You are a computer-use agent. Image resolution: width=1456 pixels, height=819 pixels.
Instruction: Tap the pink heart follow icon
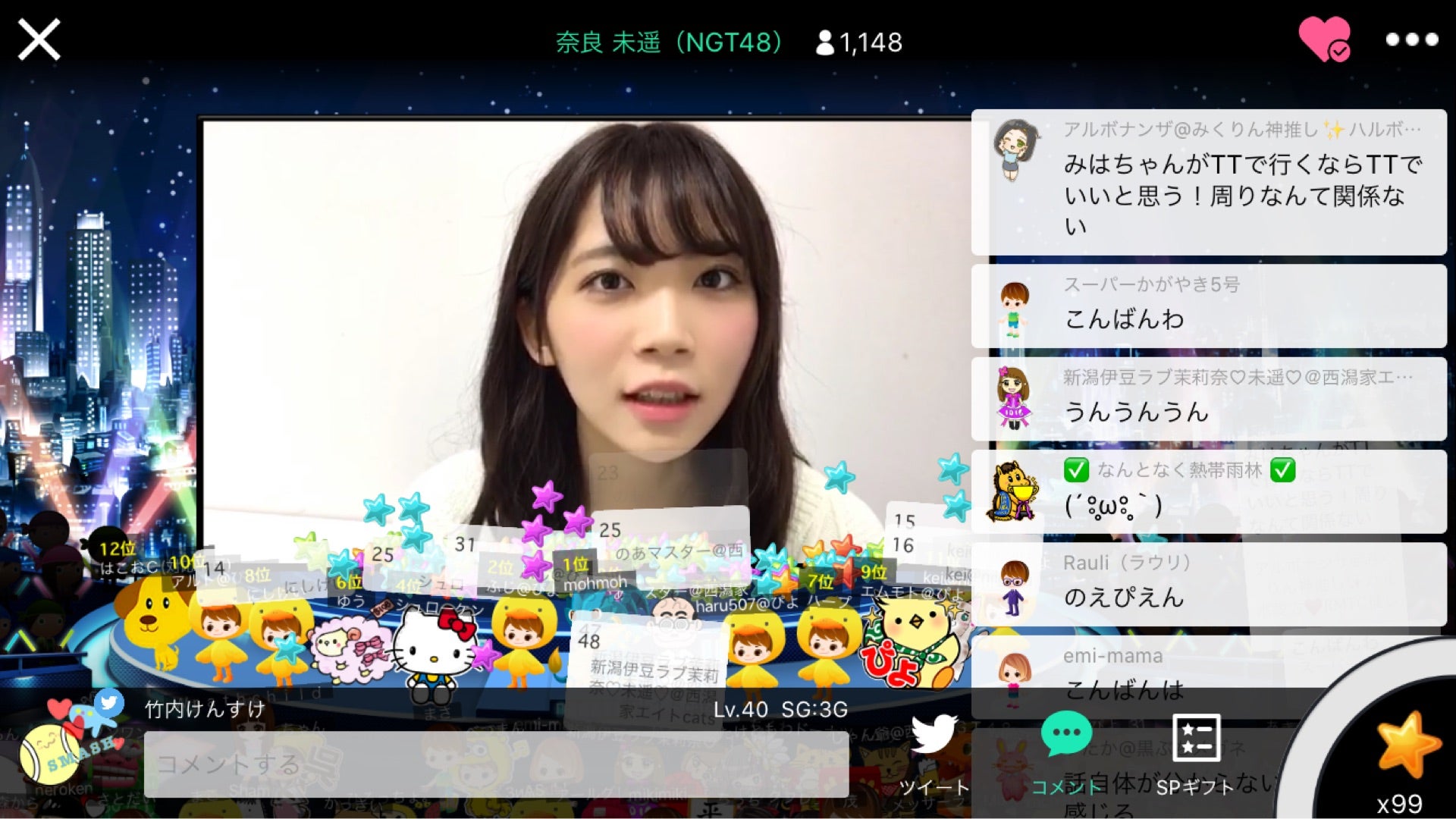[x=1323, y=38]
